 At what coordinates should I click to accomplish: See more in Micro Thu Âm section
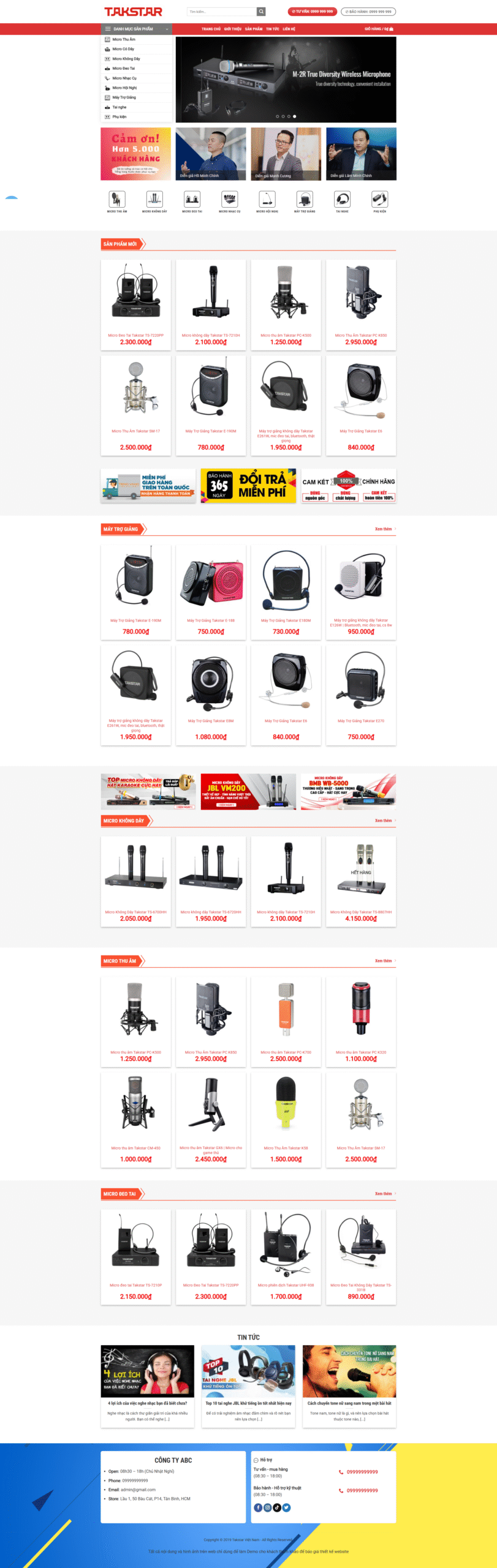384,960
